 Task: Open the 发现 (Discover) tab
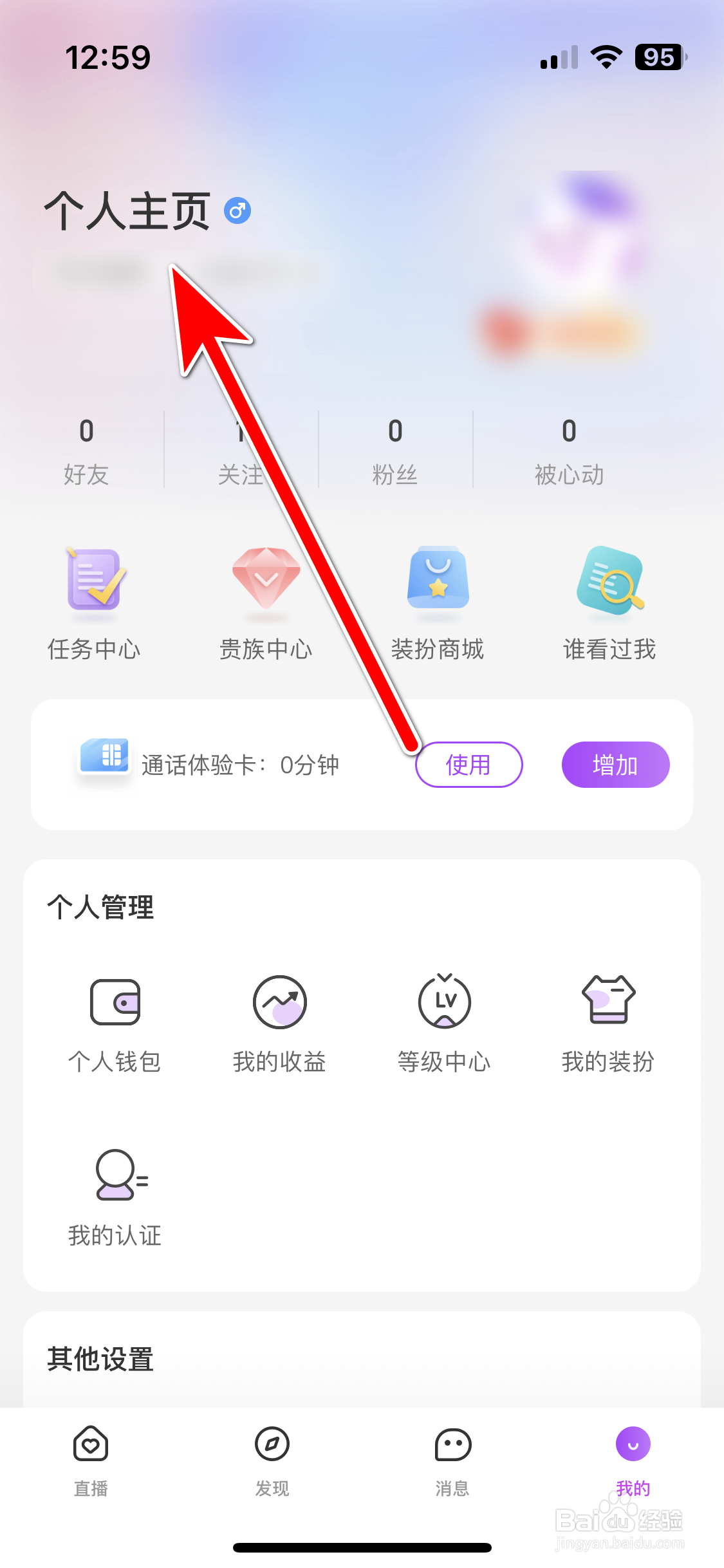click(272, 1468)
